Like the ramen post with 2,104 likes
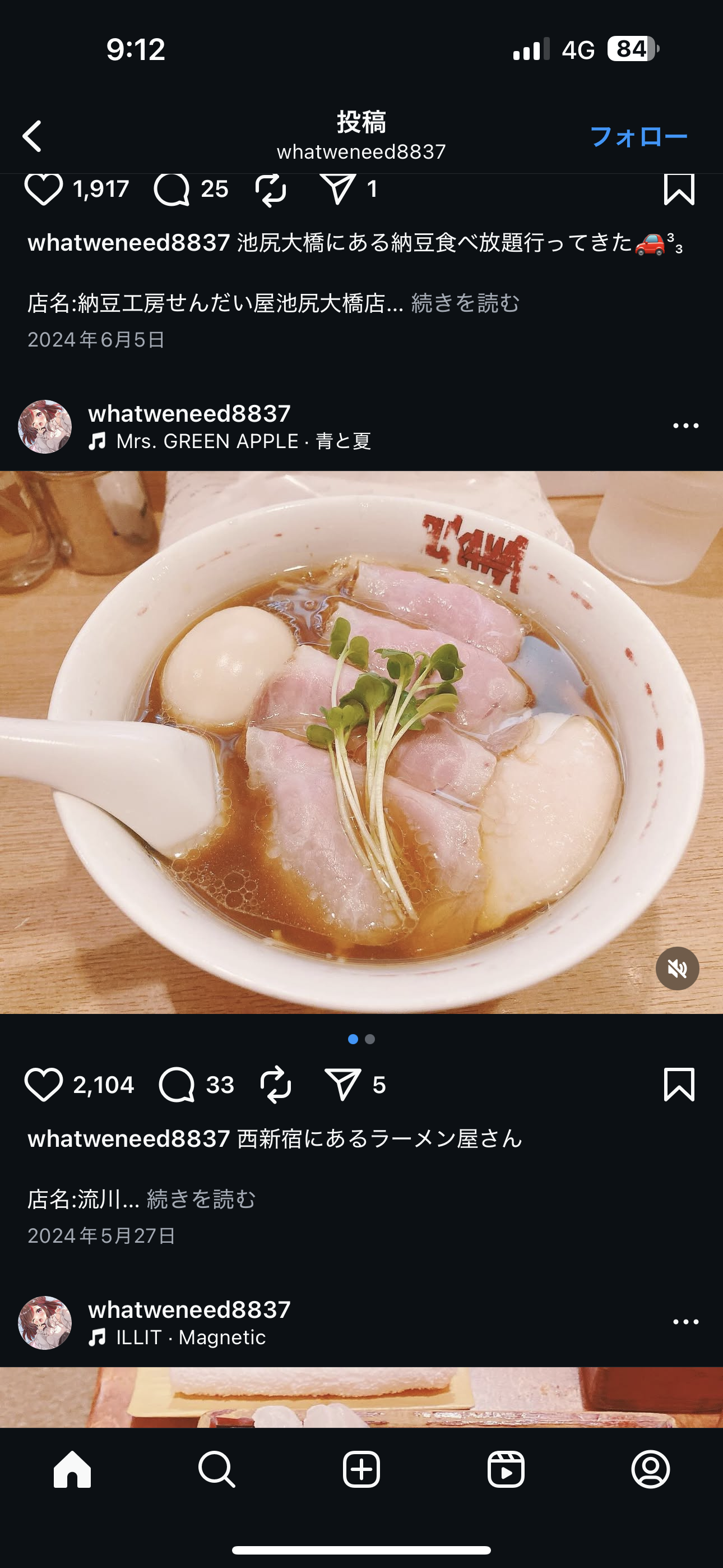The width and height of the screenshot is (723, 1568). [x=44, y=1084]
